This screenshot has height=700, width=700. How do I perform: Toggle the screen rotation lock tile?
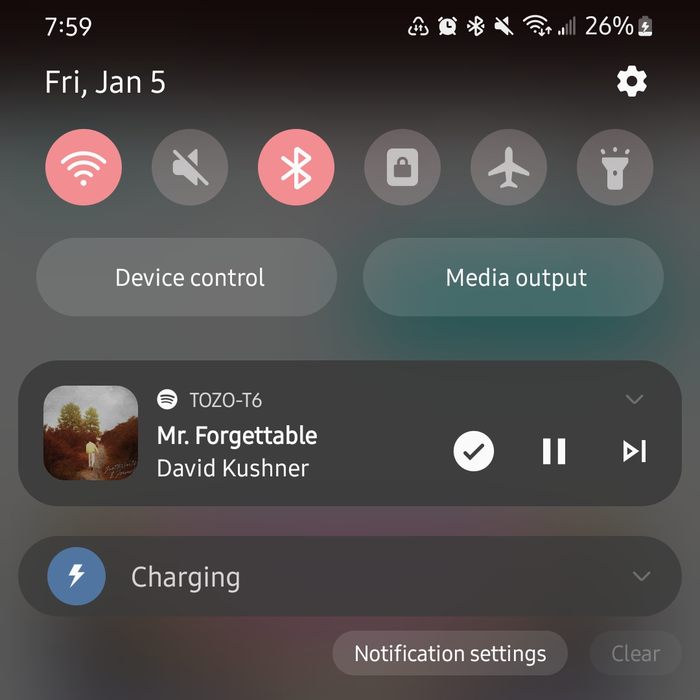tap(402, 168)
